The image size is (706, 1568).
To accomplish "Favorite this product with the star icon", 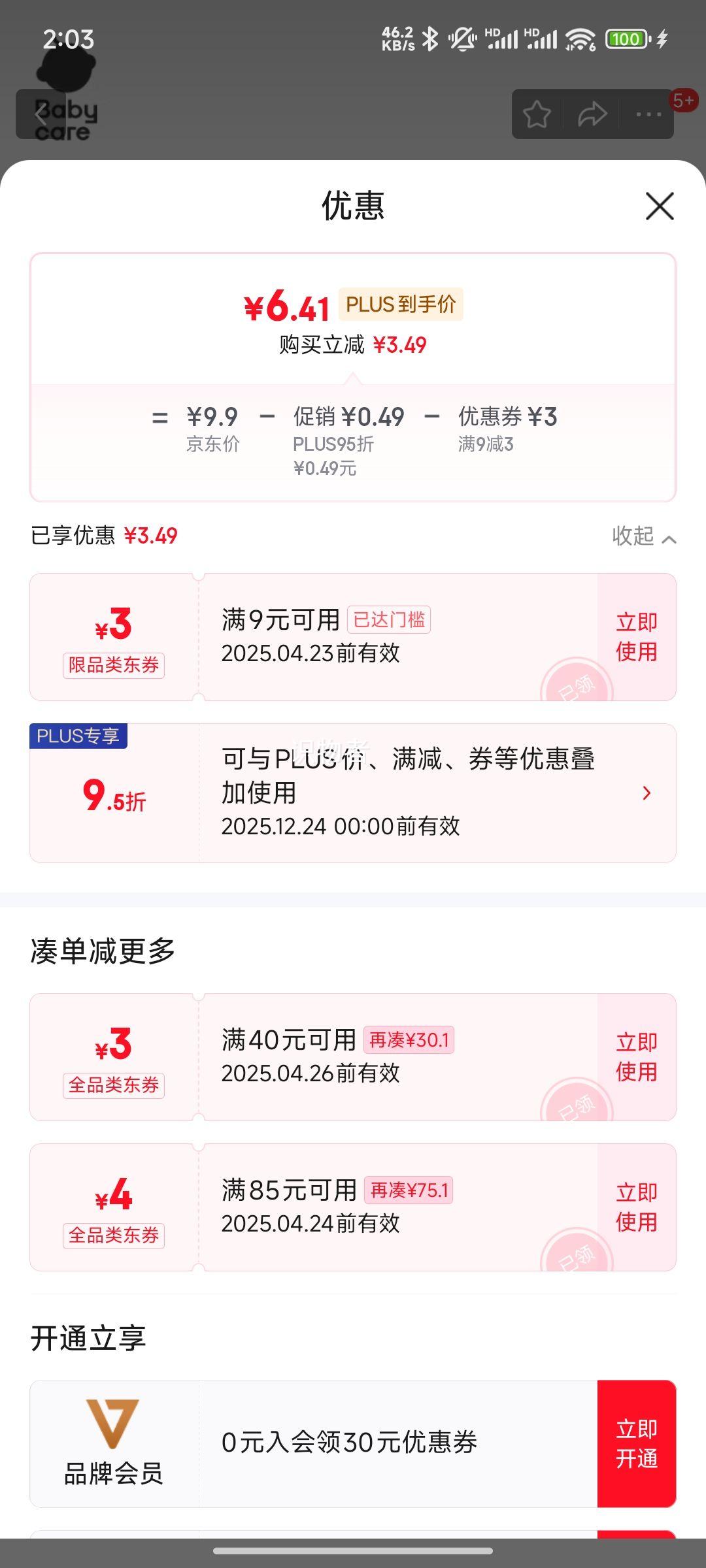I will pyautogui.click(x=537, y=114).
